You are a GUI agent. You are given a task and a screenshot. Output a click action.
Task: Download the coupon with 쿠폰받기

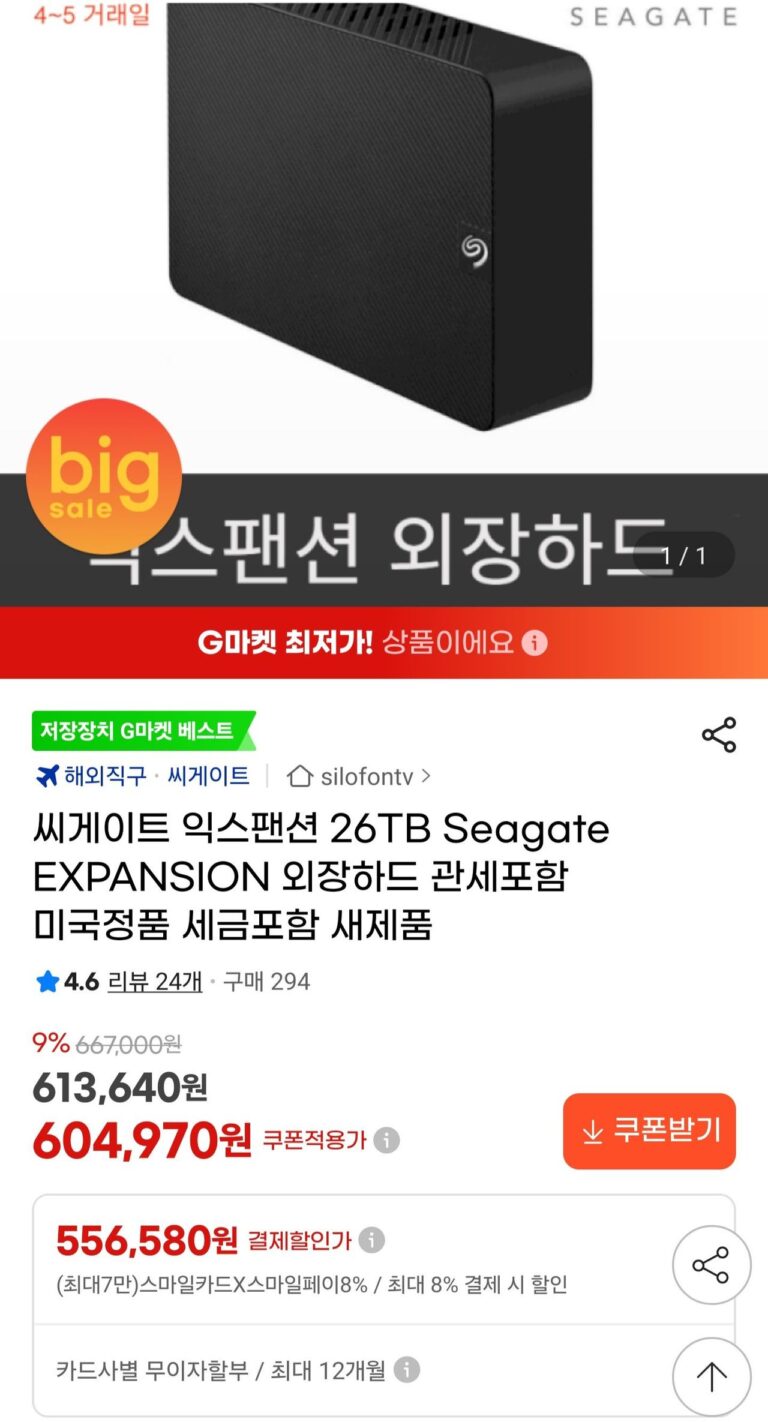[x=649, y=1131]
